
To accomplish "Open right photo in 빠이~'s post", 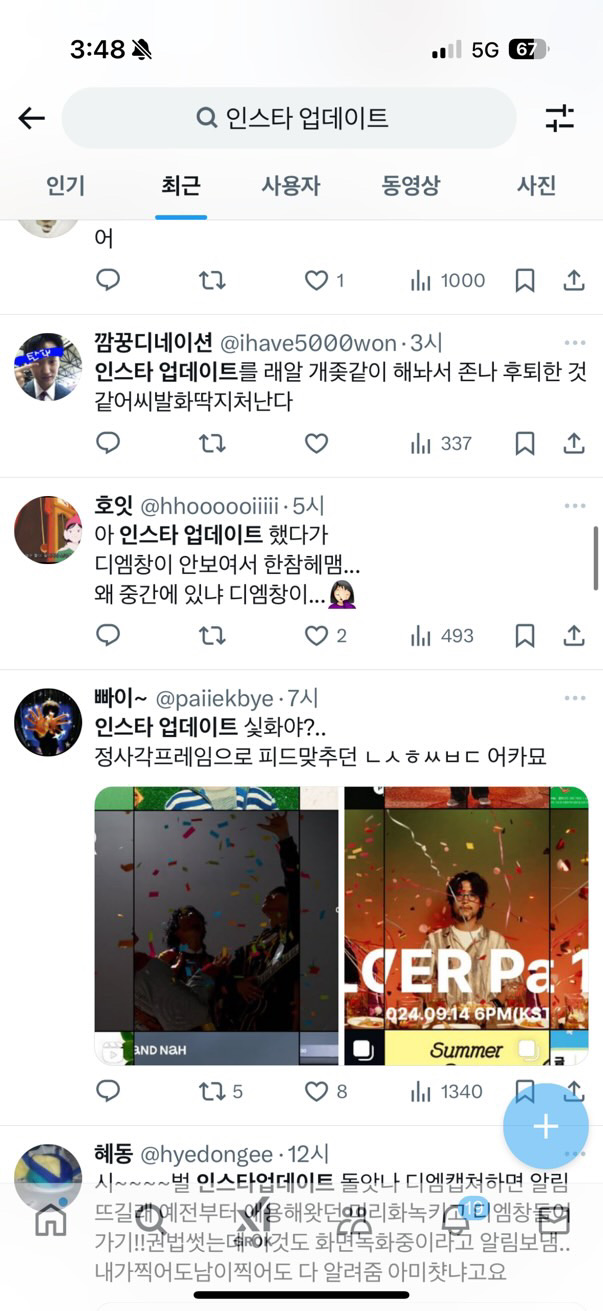I will [466, 925].
